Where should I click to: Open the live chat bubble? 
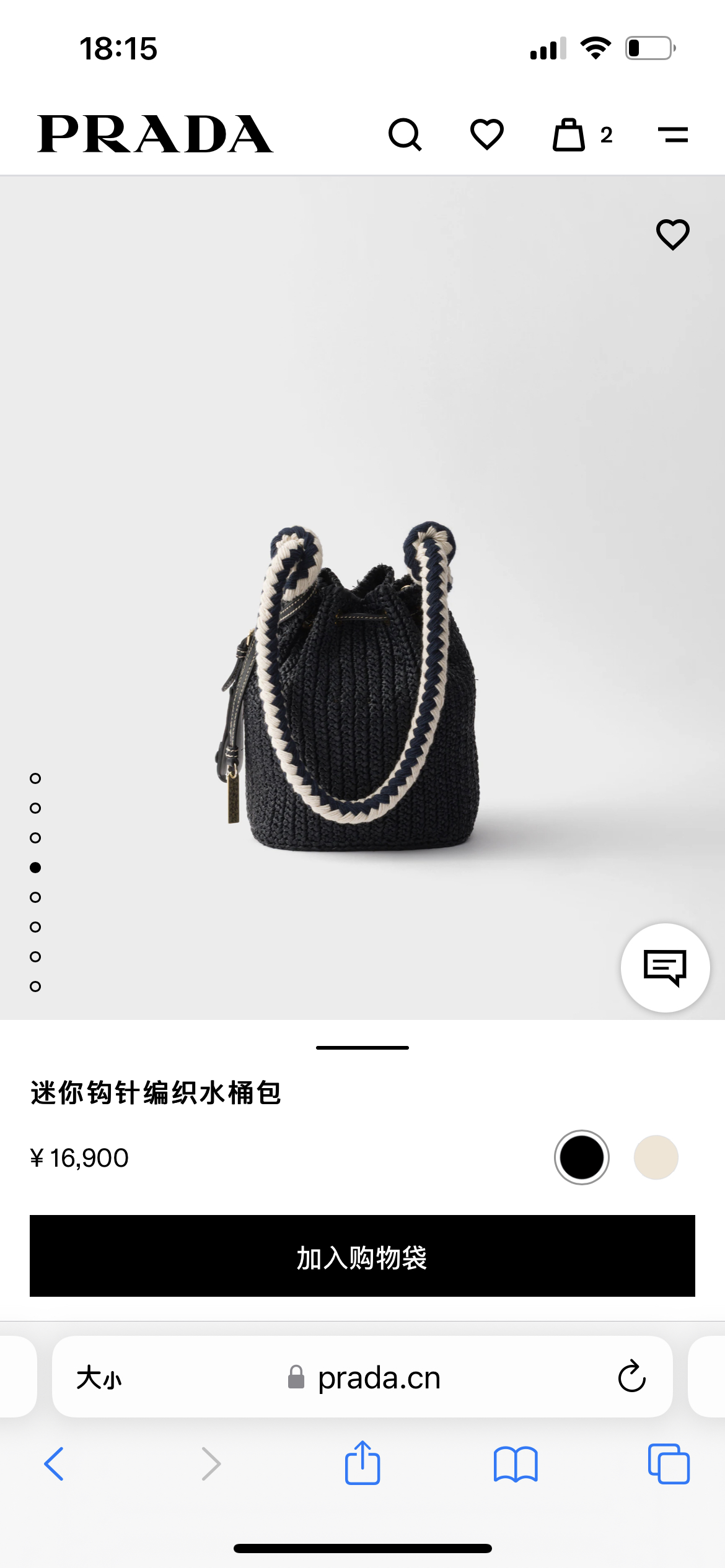coord(666,968)
